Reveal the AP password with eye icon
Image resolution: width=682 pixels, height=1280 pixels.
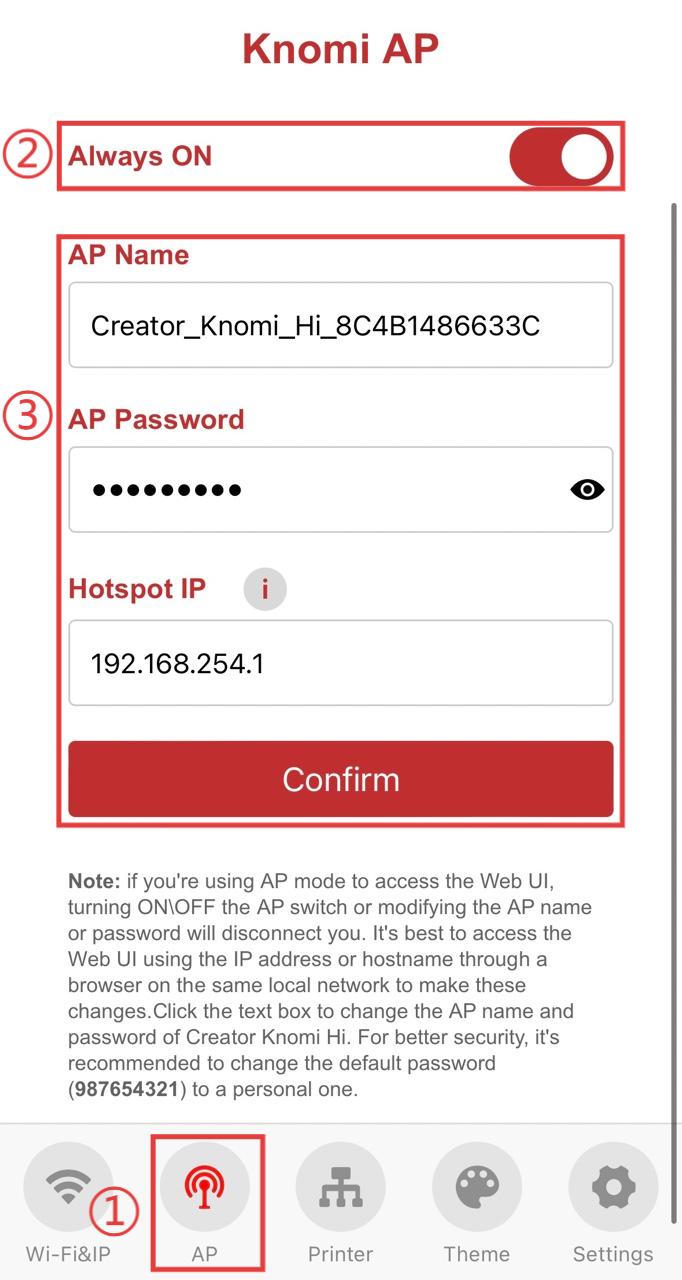point(587,489)
